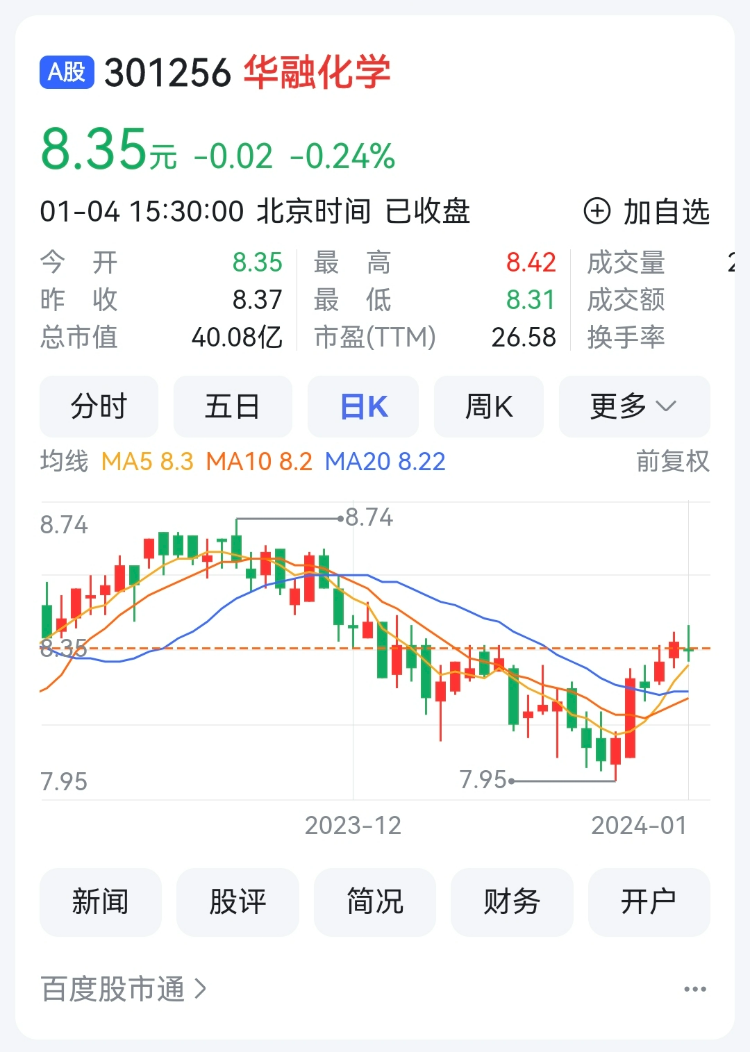Screen dimensions: 750x1052
Task: Click the 加自选 plus icon to add watchlist
Action: click(x=598, y=212)
